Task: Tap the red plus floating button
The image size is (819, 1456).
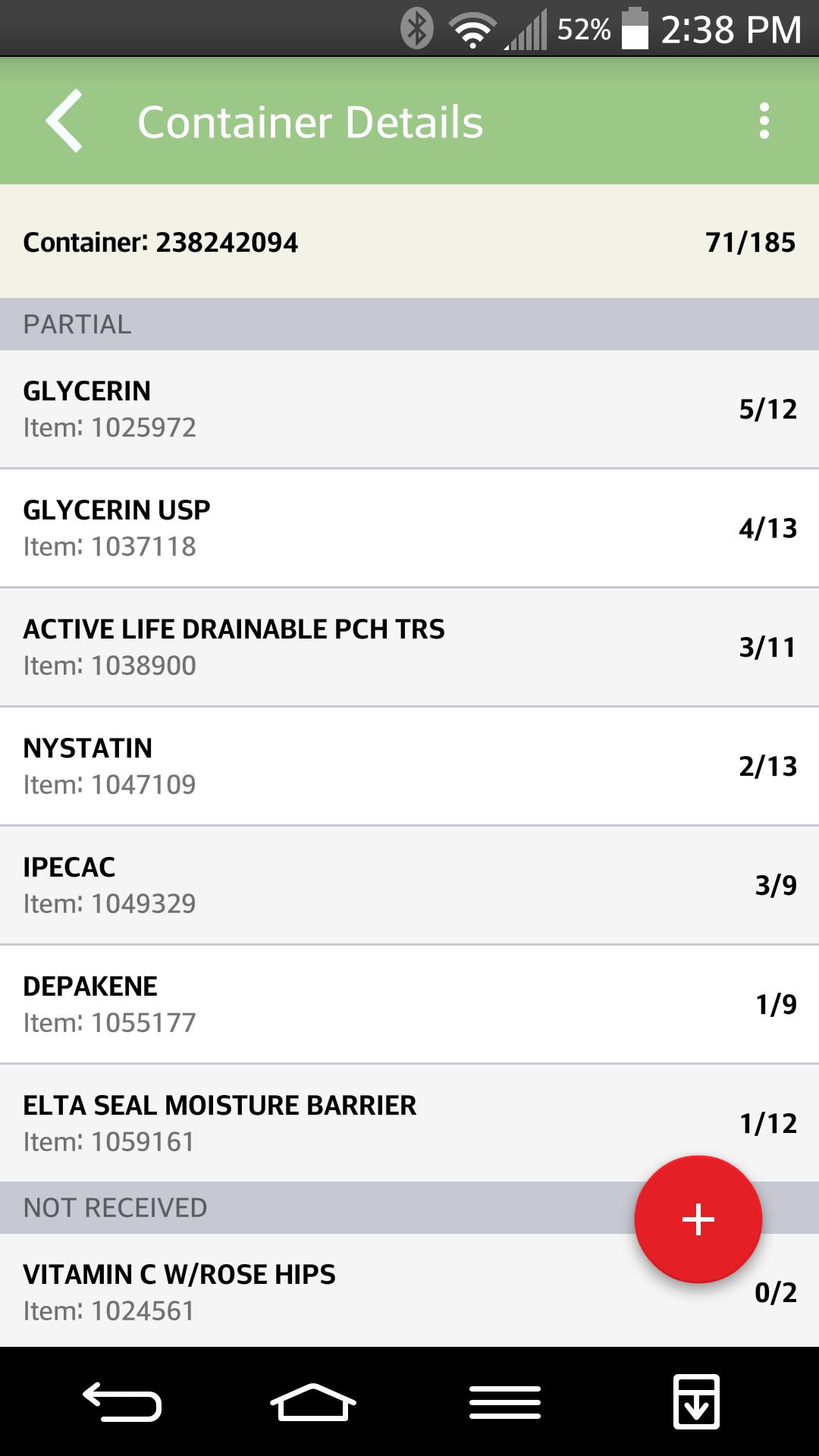Action: (x=698, y=1219)
